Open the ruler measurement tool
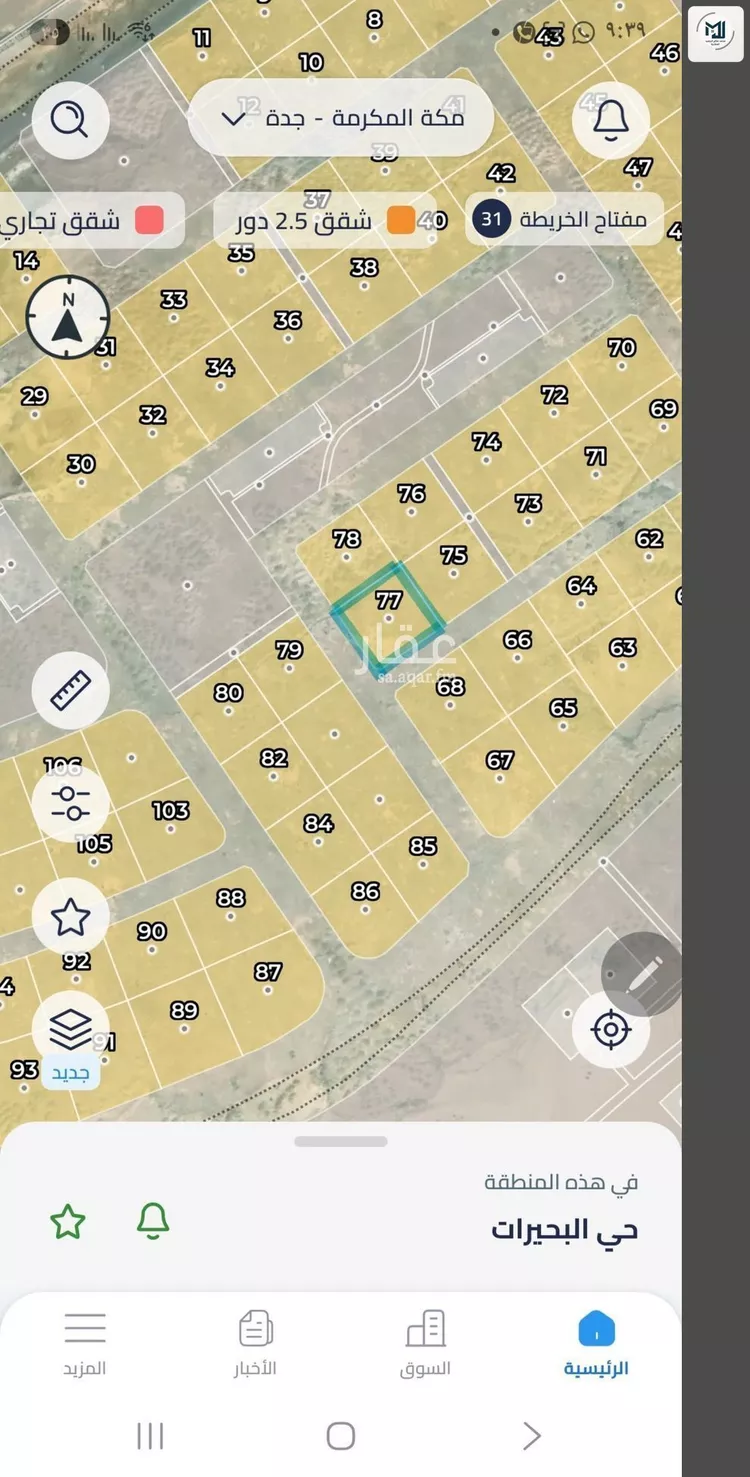 pyautogui.click(x=70, y=690)
